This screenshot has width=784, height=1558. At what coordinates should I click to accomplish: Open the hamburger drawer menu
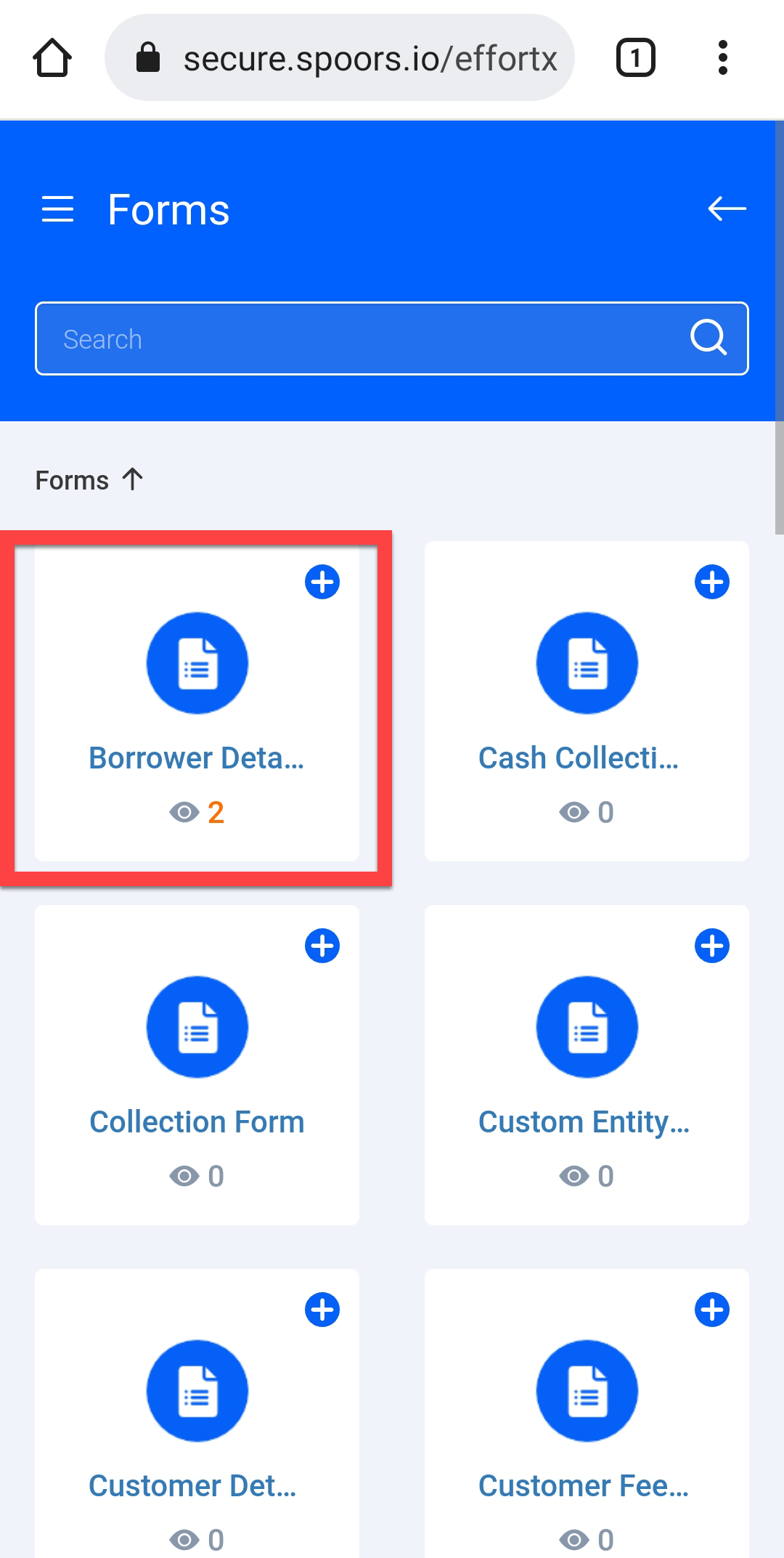[57, 209]
